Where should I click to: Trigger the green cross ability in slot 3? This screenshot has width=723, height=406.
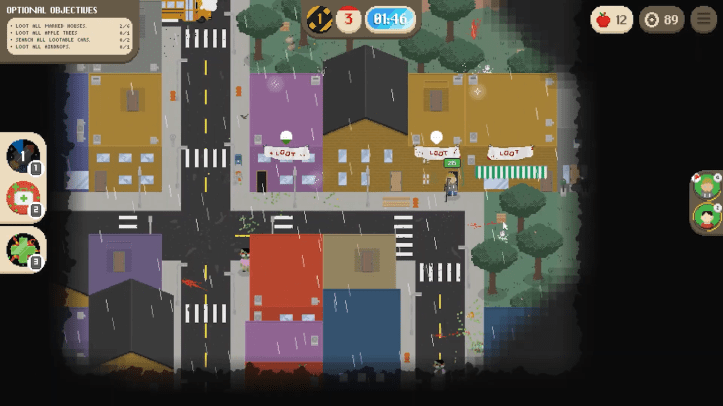[21, 249]
